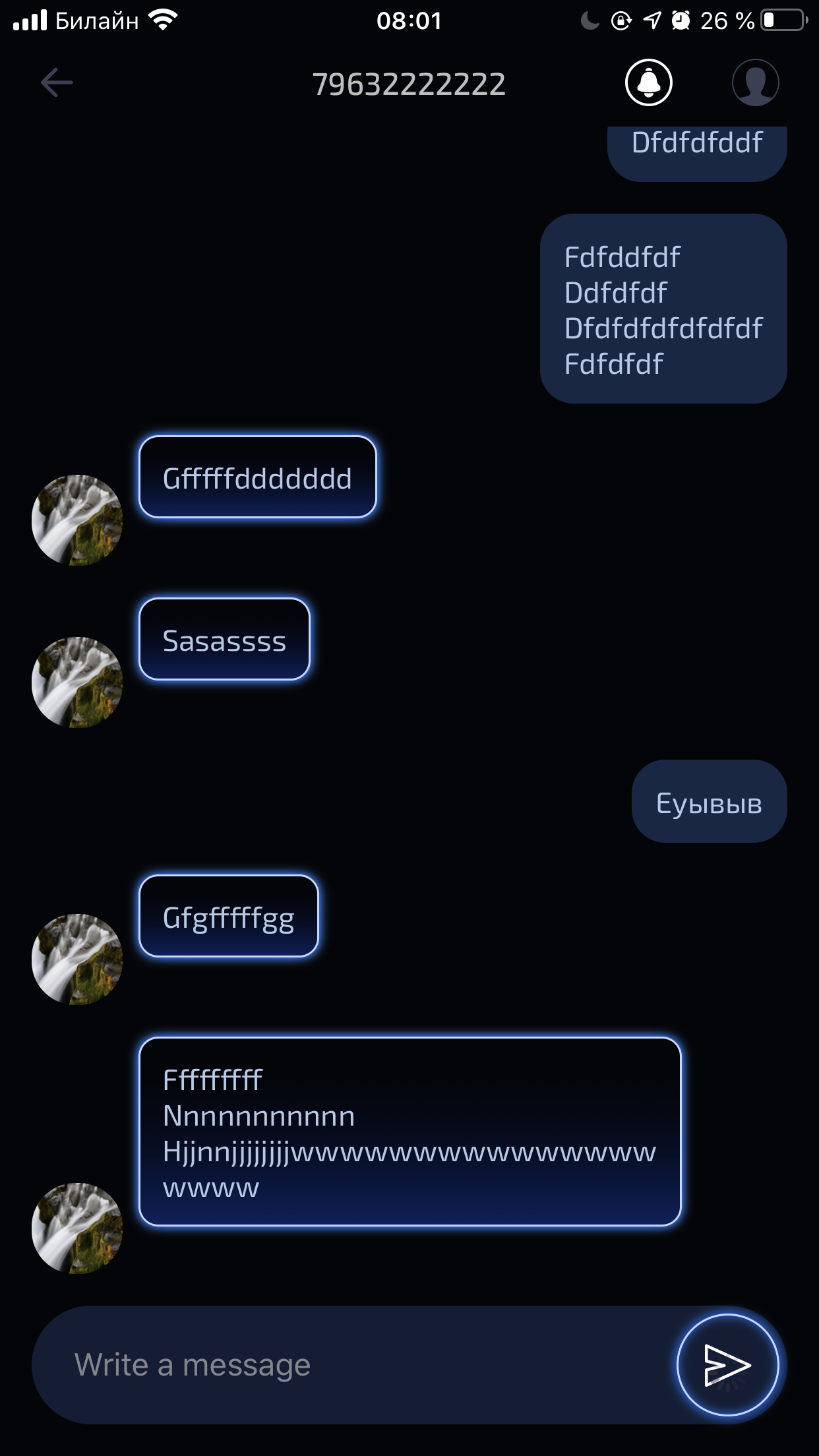The height and width of the screenshot is (1456, 819).
Task: Go back using the top-left arrow
Action: pyautogui.click(x=57, y=83)
